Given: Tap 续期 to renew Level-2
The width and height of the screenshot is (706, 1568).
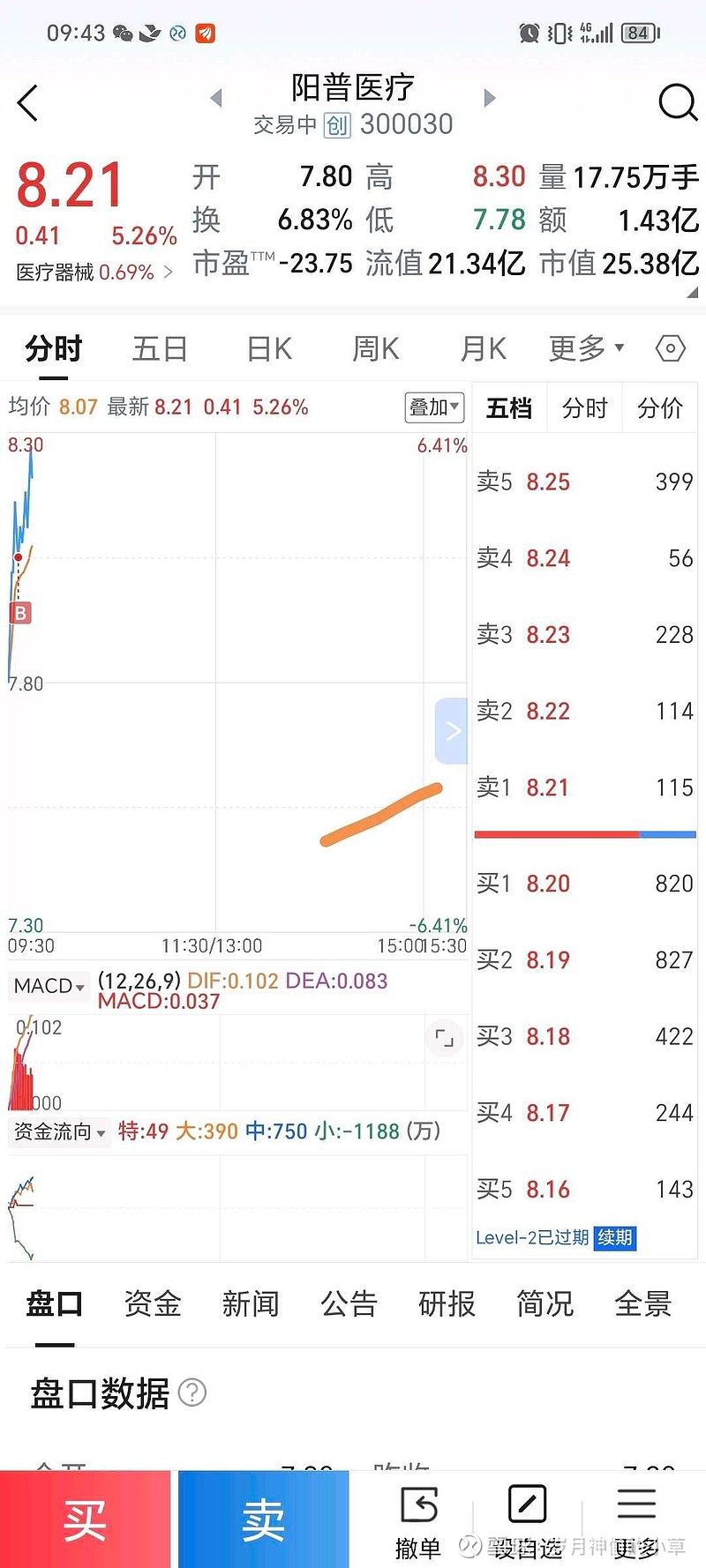Looking at the screenshot, I should tap(615, 1237).
